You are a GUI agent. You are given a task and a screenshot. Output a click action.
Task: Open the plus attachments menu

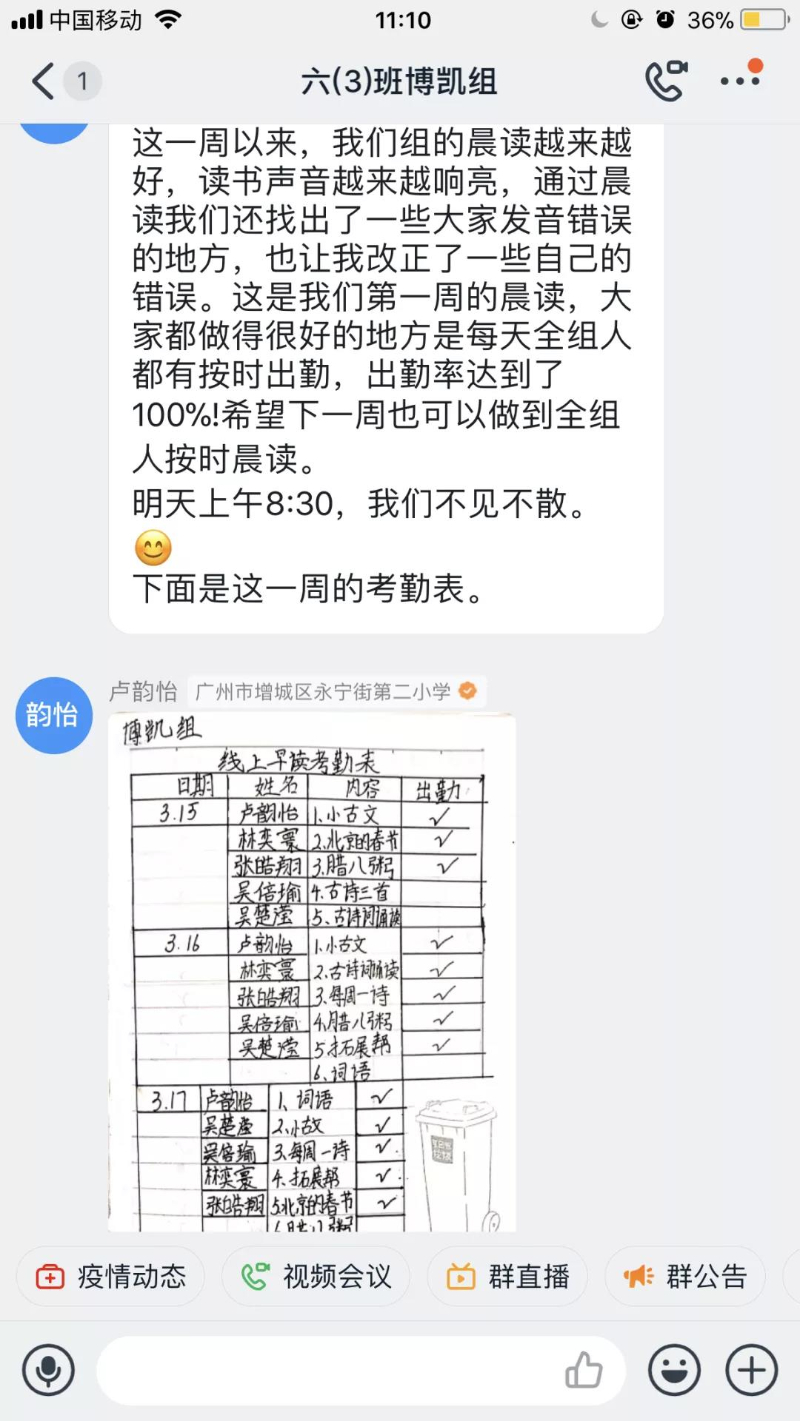click(751, 1369)
